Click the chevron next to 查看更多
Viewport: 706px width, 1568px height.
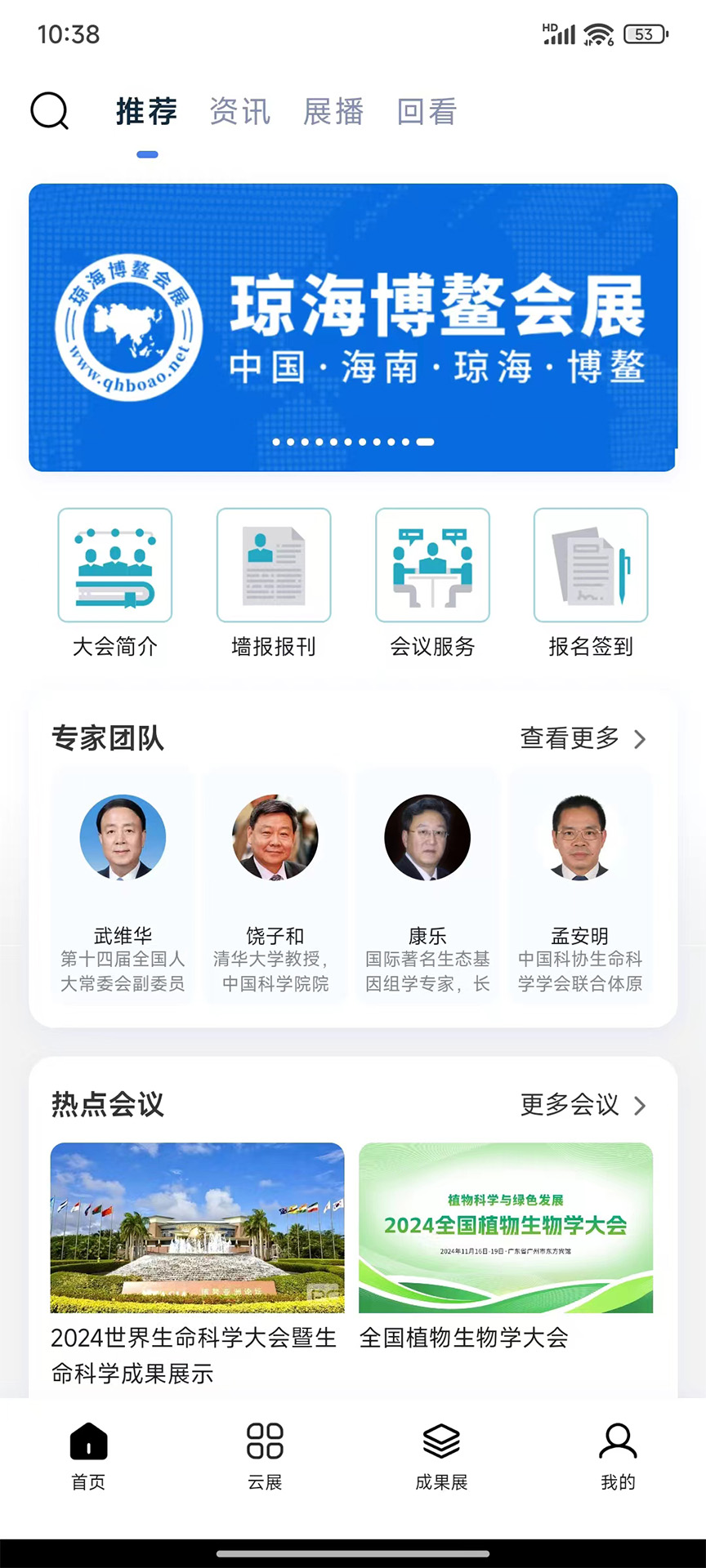[x=641, y=740]
